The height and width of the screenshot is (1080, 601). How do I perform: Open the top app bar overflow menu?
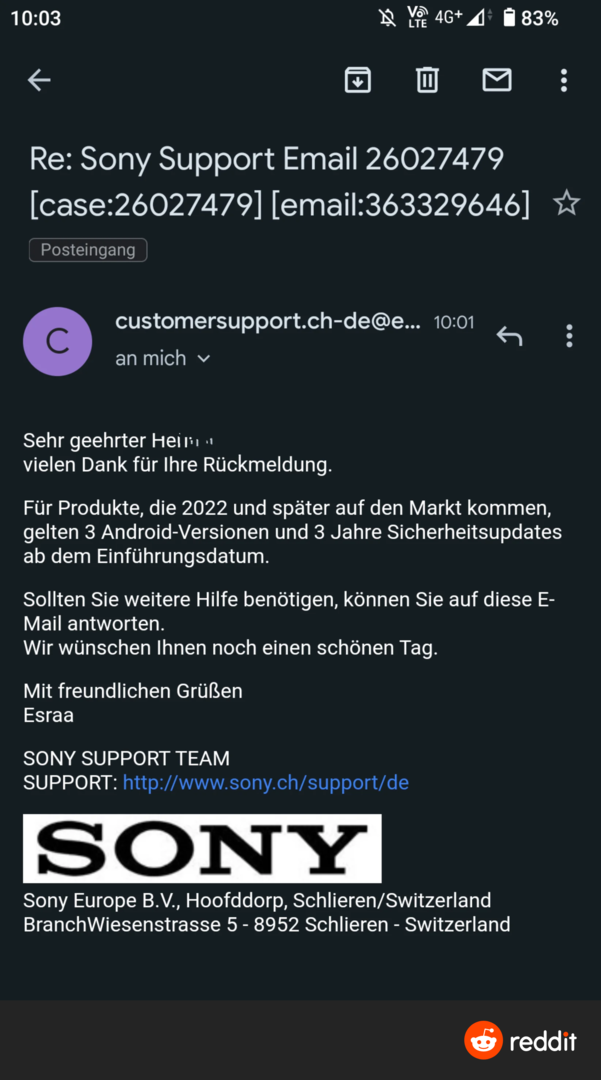[x=564, y=81]
